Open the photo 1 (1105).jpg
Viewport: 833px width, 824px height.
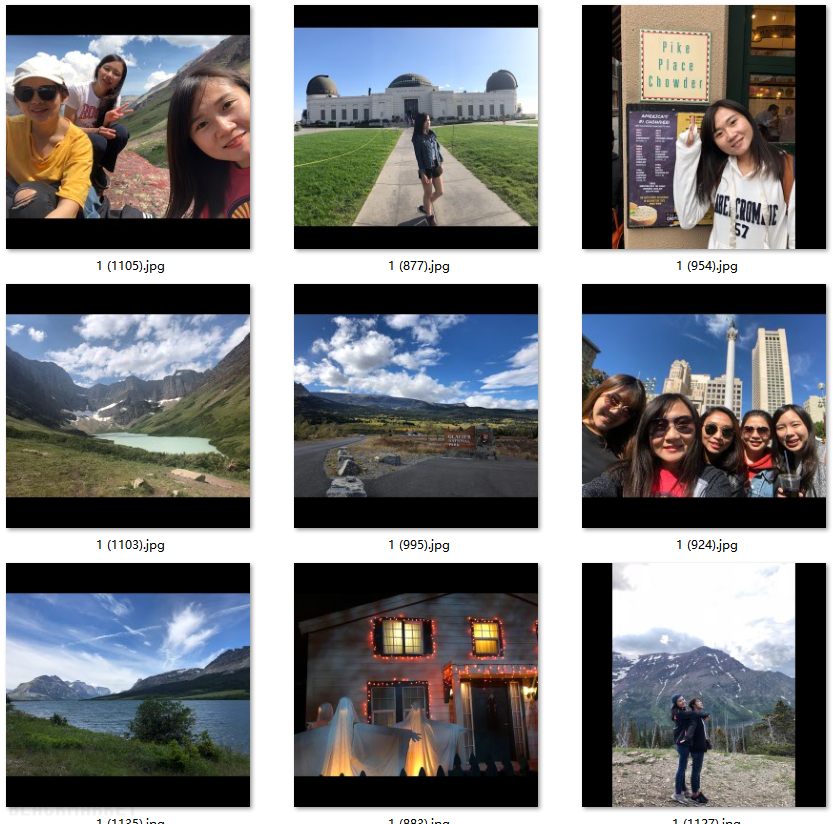[x=128, y=127]
